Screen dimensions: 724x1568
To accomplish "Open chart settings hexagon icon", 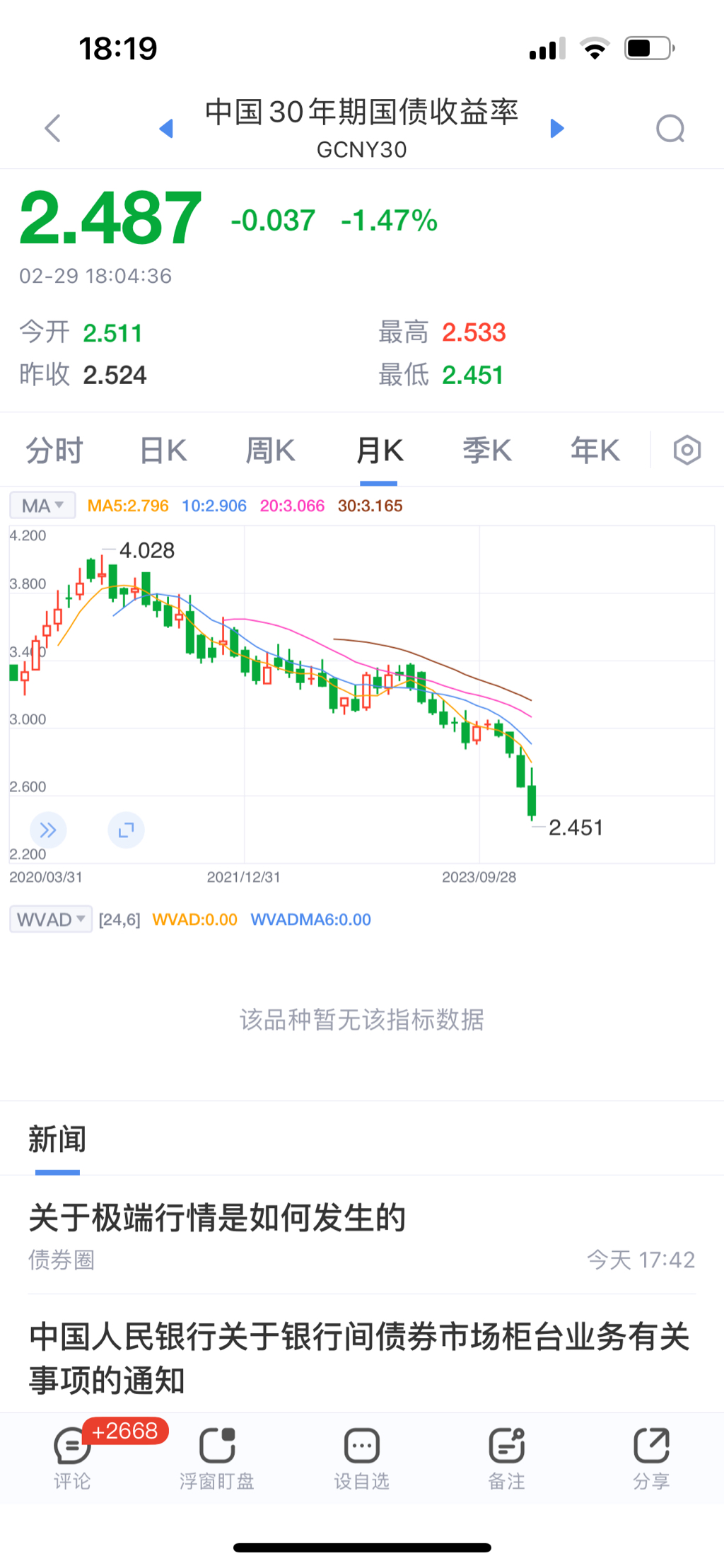I will click(x=687, y=451).
